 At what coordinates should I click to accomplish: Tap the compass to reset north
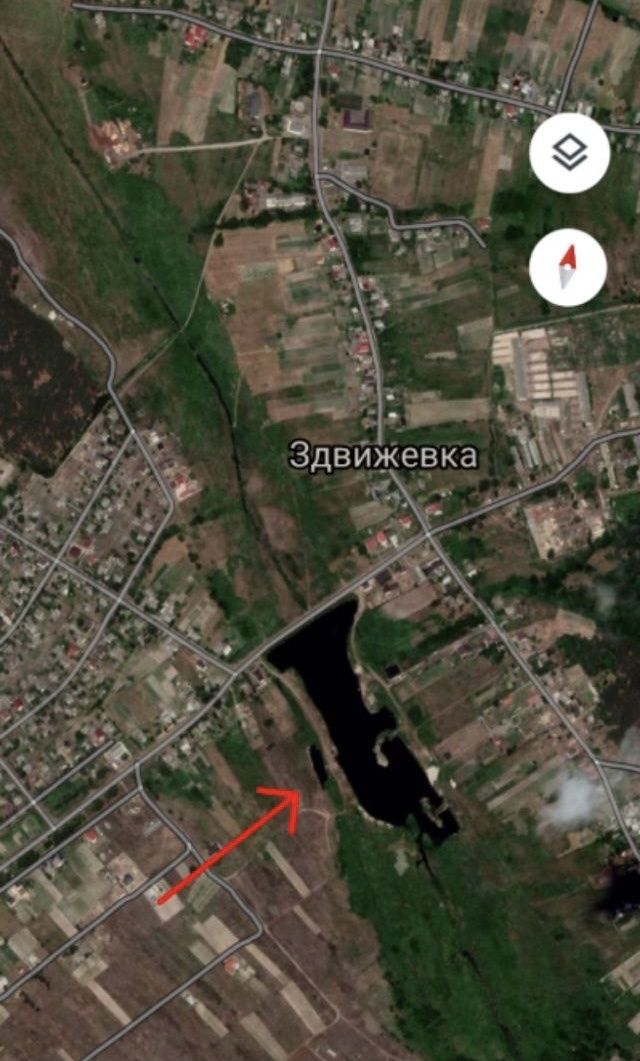point(568,267)
